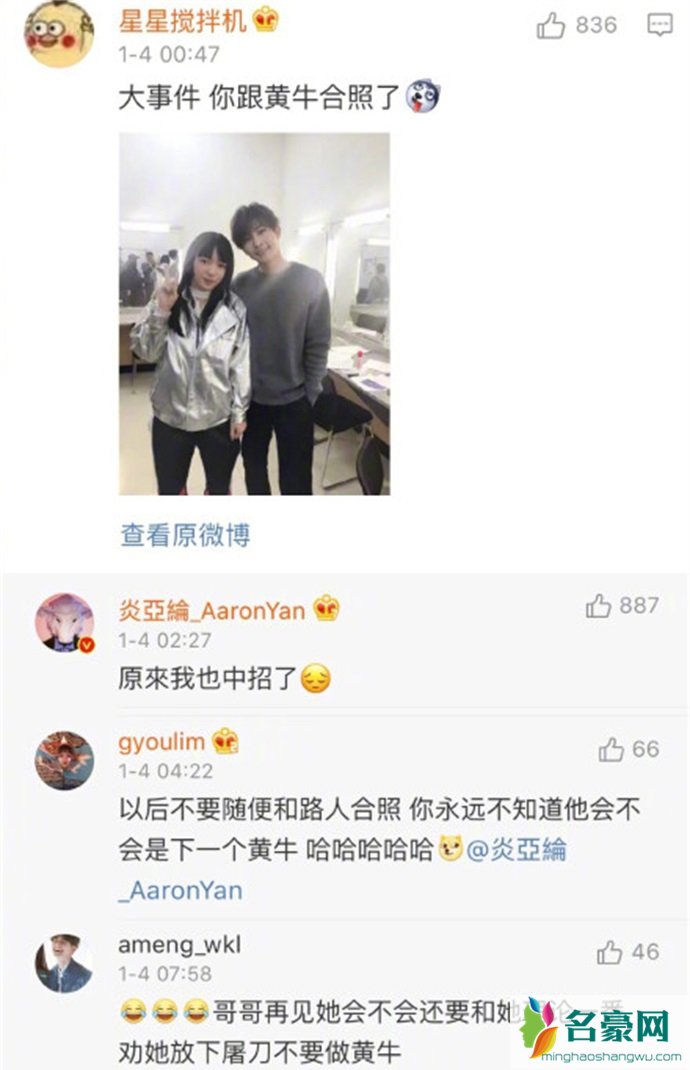View 炎亞綸_AaronYan's profile from the username
This screenshot has height=1070, width=690.
(x=212, y=610)
